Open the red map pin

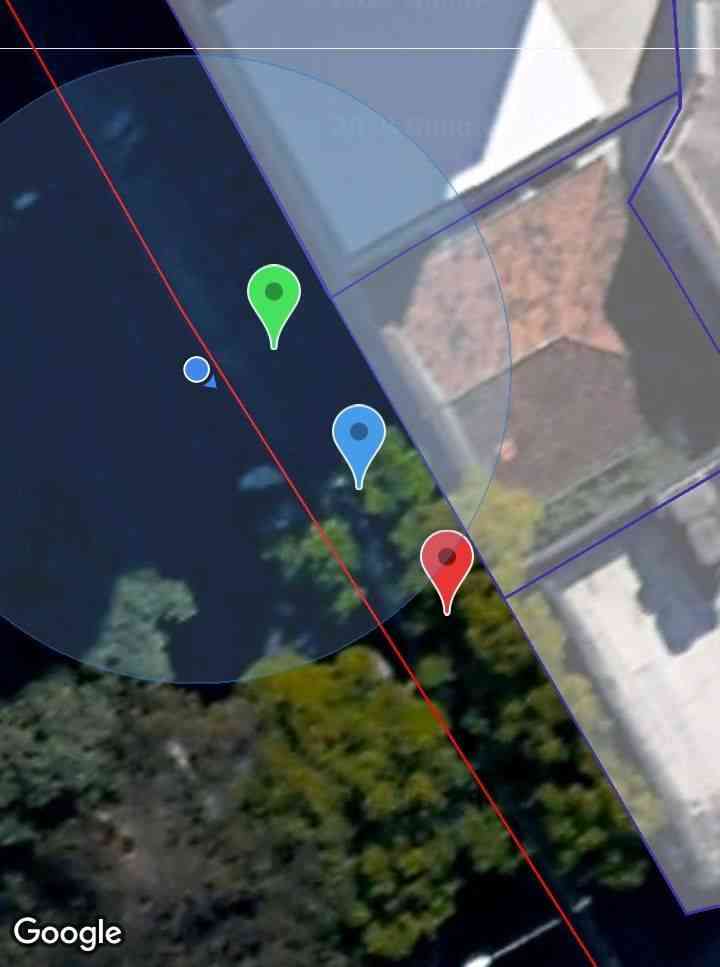tap(446, 561)
